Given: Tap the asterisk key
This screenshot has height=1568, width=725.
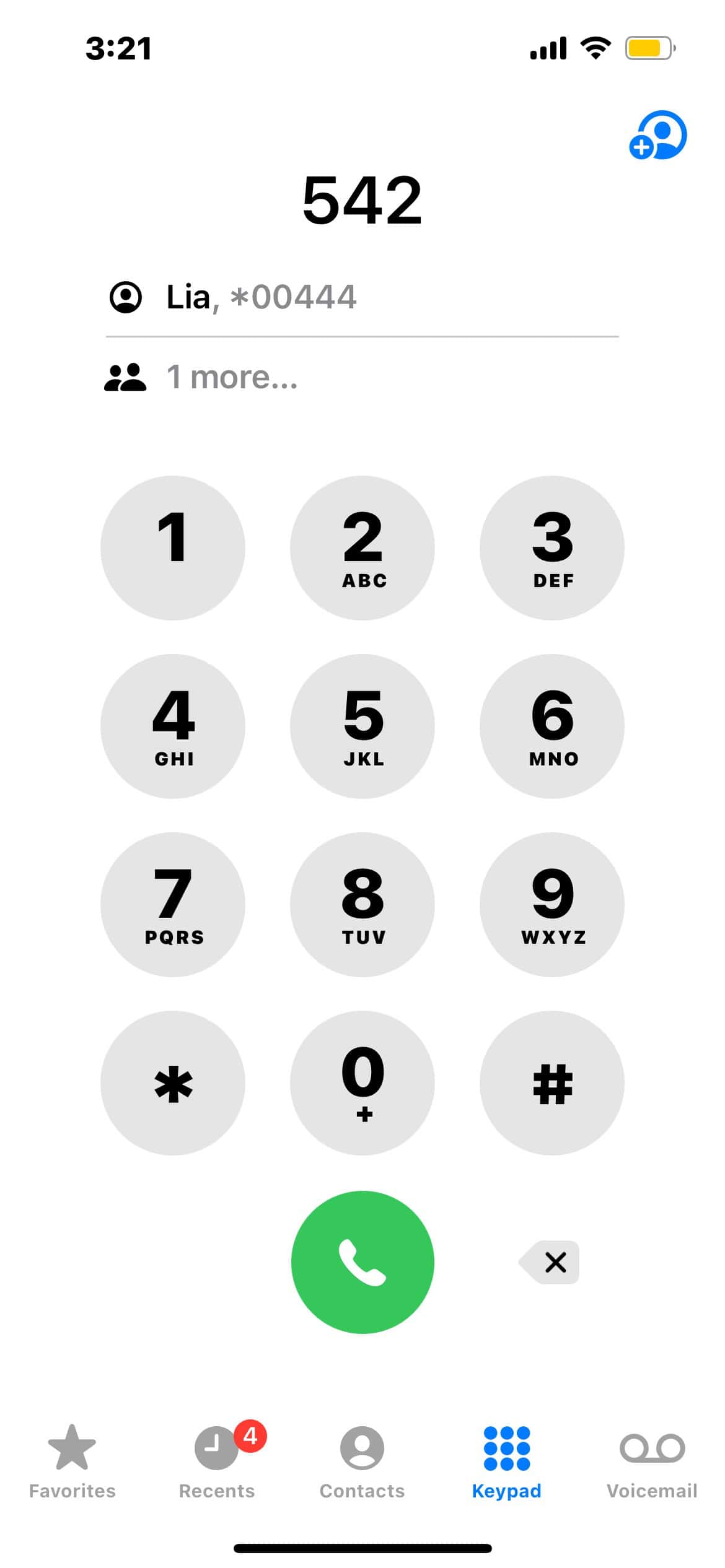Looking at the screenshot, I should coord(173,1082).
